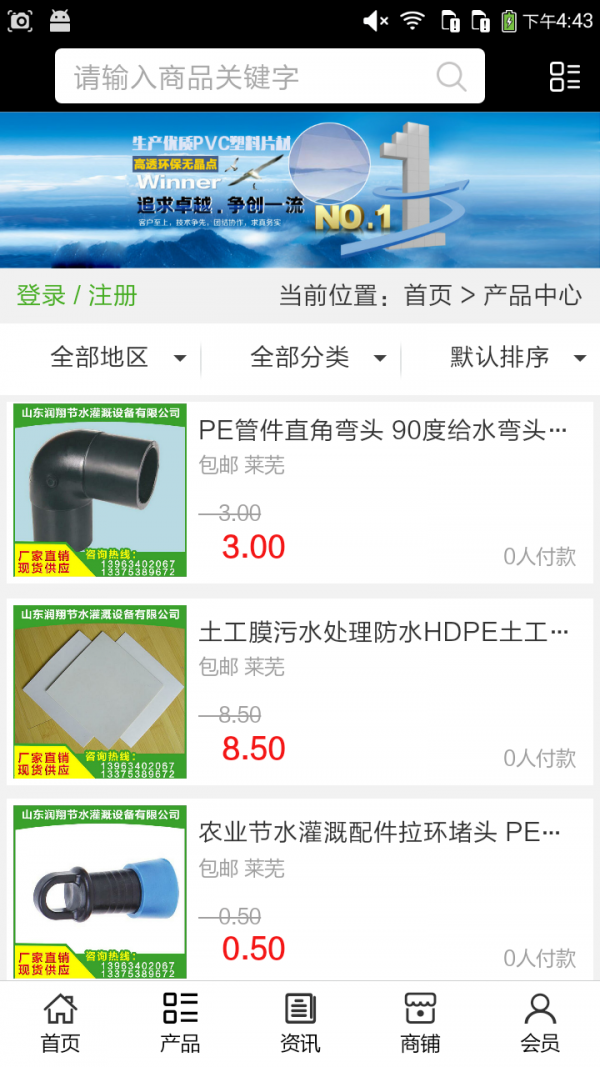Open the category list icon in header
This screenshot has width=600, height=1067.
[565, 77]
